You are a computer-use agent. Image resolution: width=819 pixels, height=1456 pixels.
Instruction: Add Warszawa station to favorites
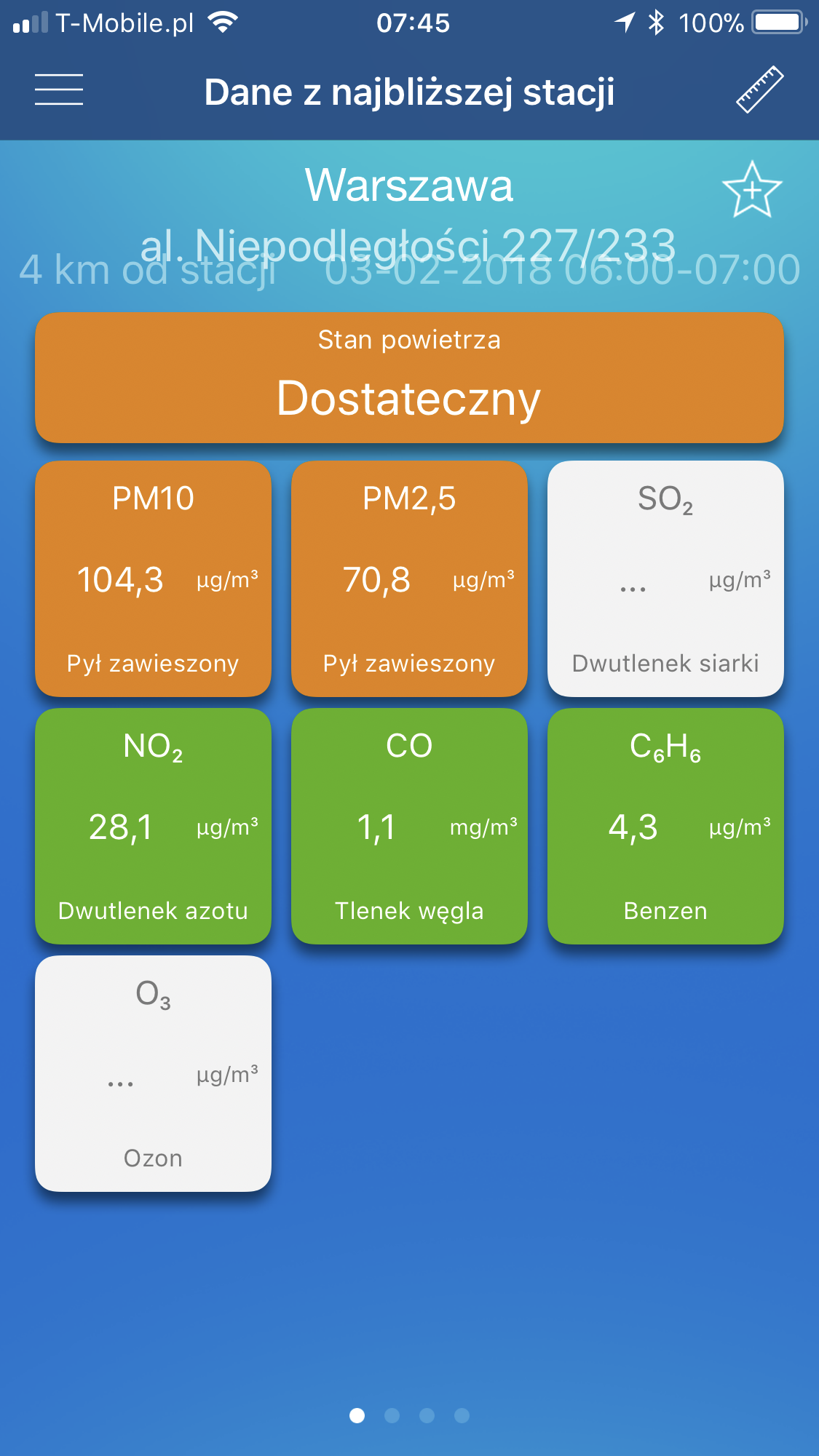751,190
